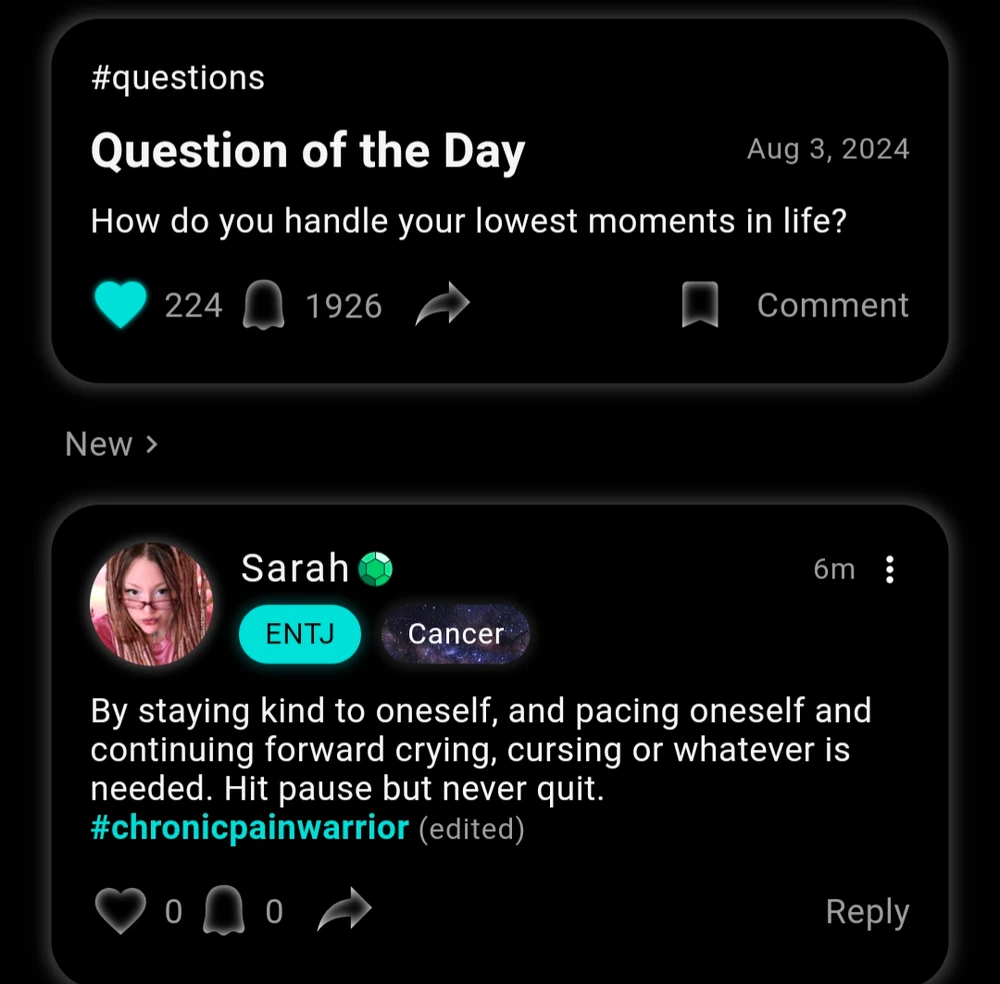Bookmark the Question of the Day
The width and height of the screenshot is (1000, 984).
700,305
